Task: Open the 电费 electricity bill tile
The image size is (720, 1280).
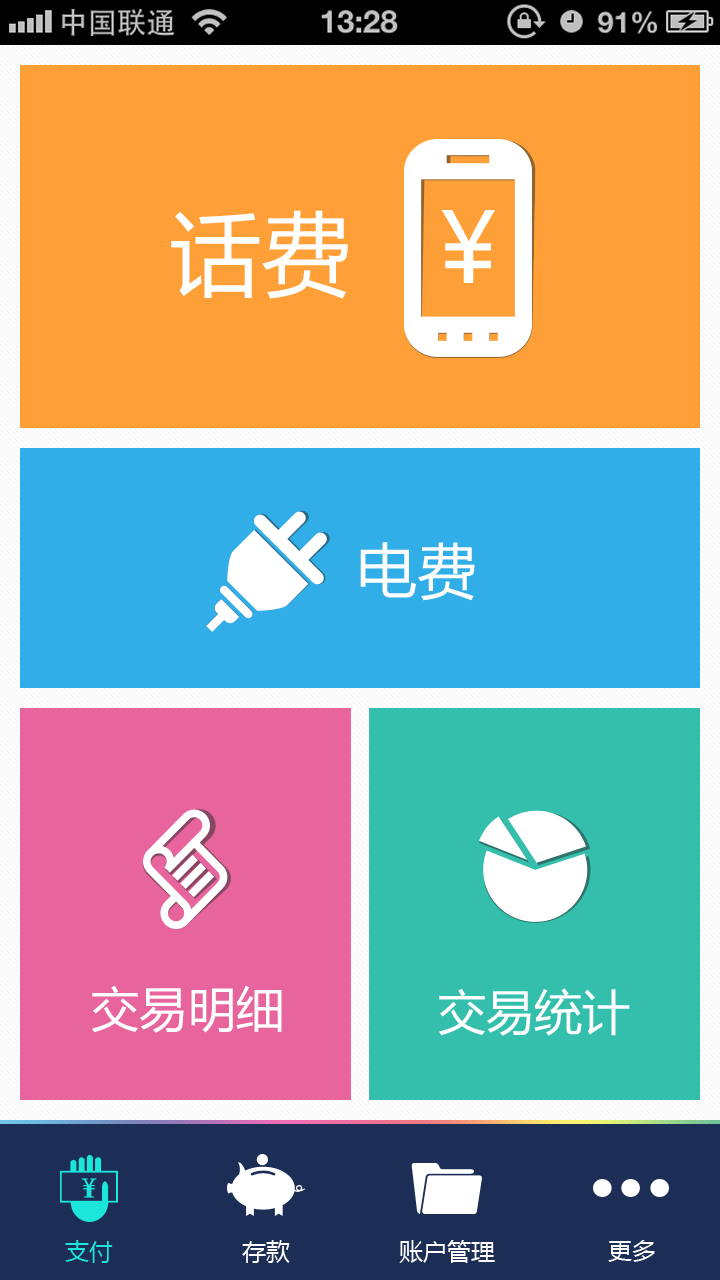Action: pos(360,568)
